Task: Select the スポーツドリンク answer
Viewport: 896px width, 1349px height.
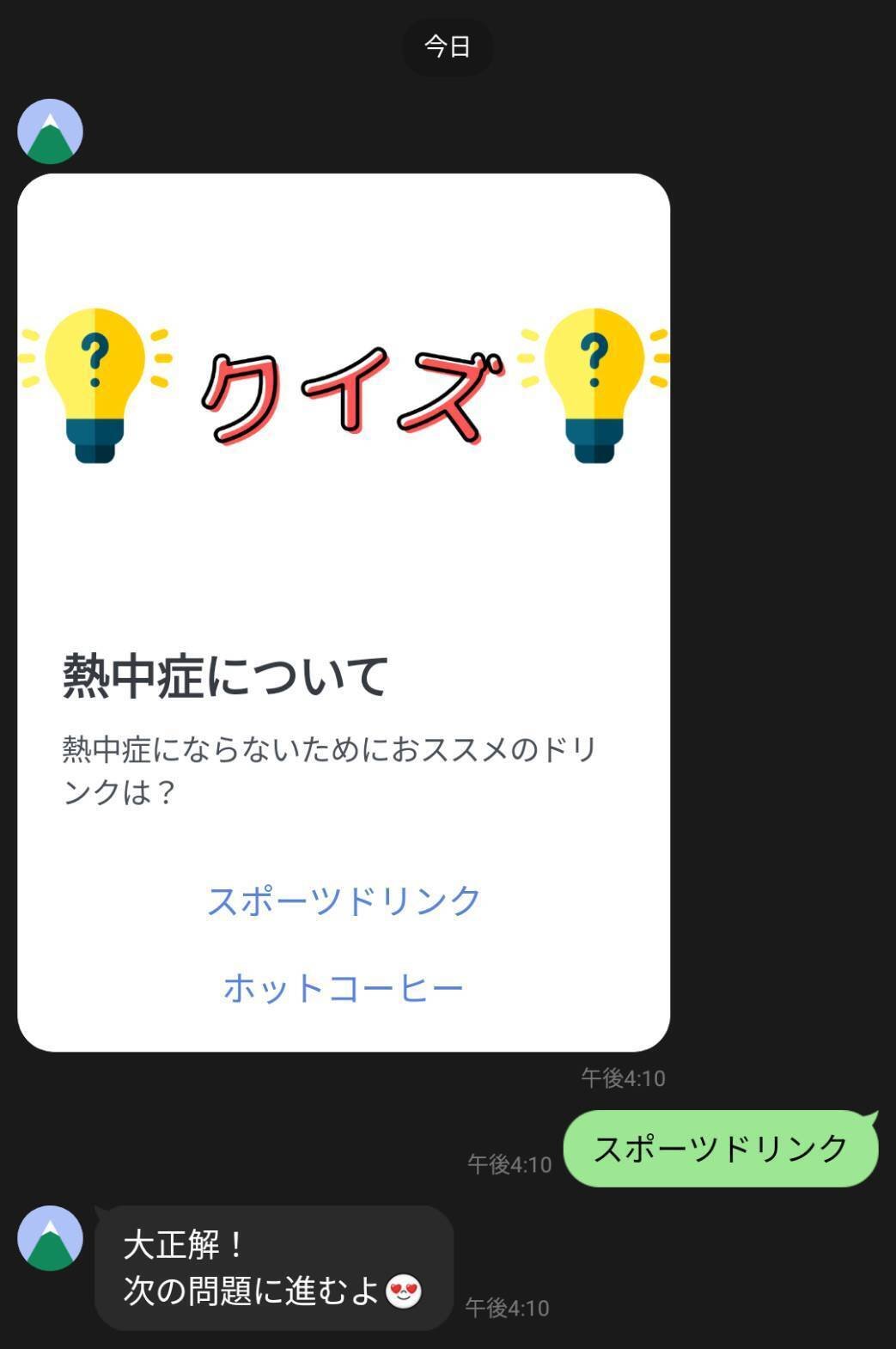Action: (x=344, y=900)
